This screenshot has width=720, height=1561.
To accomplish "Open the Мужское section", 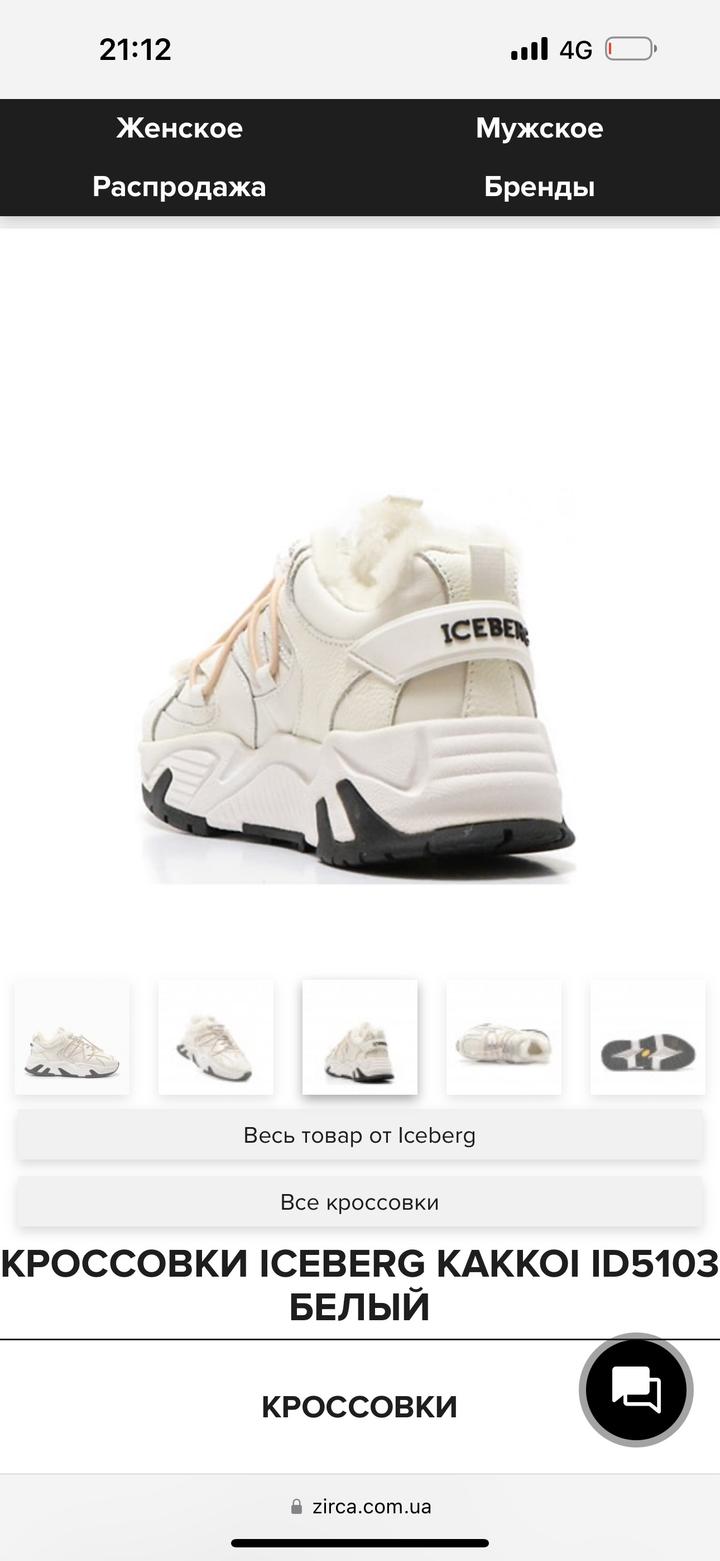I will (539, 128).
